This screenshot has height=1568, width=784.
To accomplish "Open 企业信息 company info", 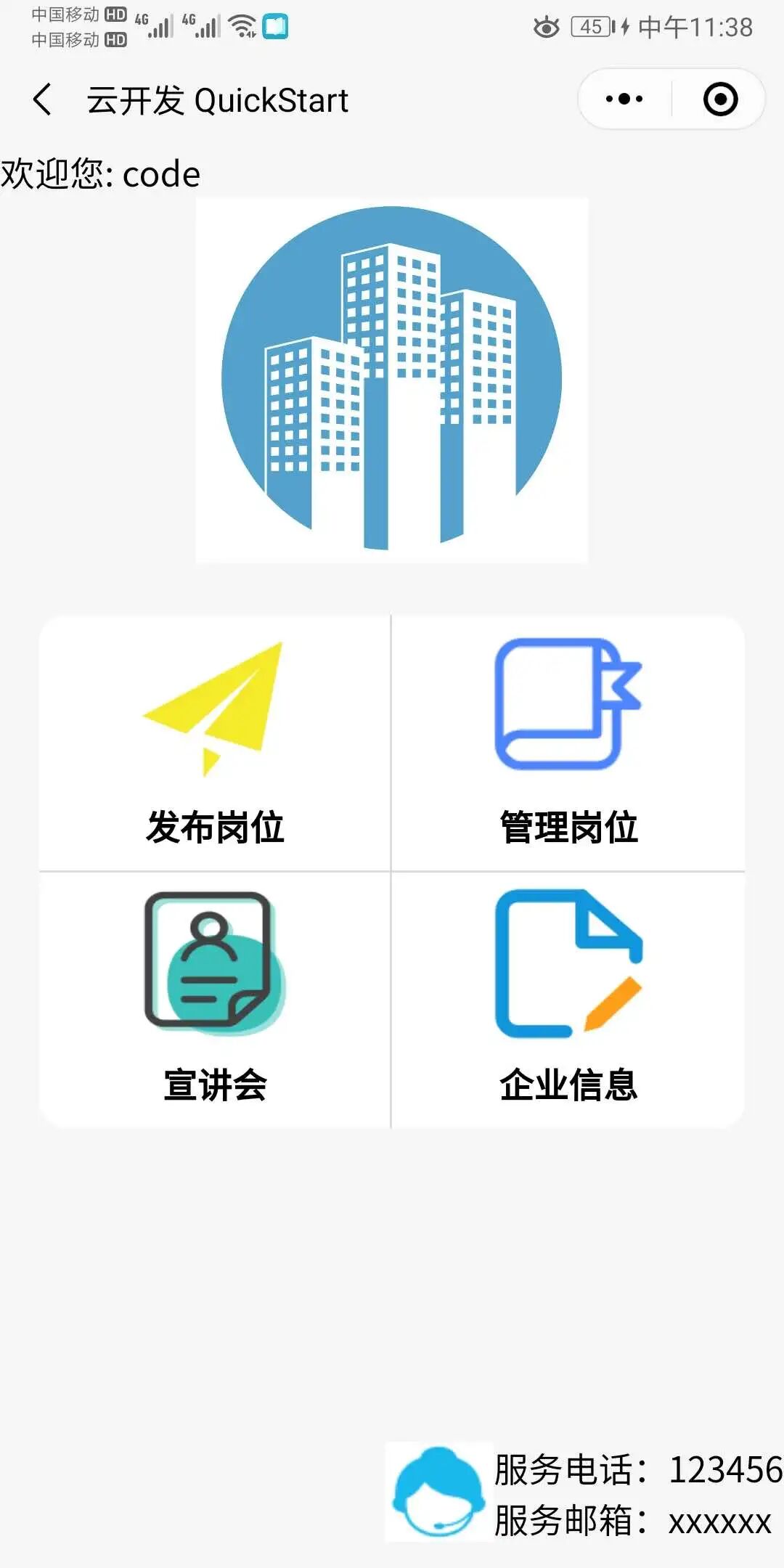I will [568, 1000].
